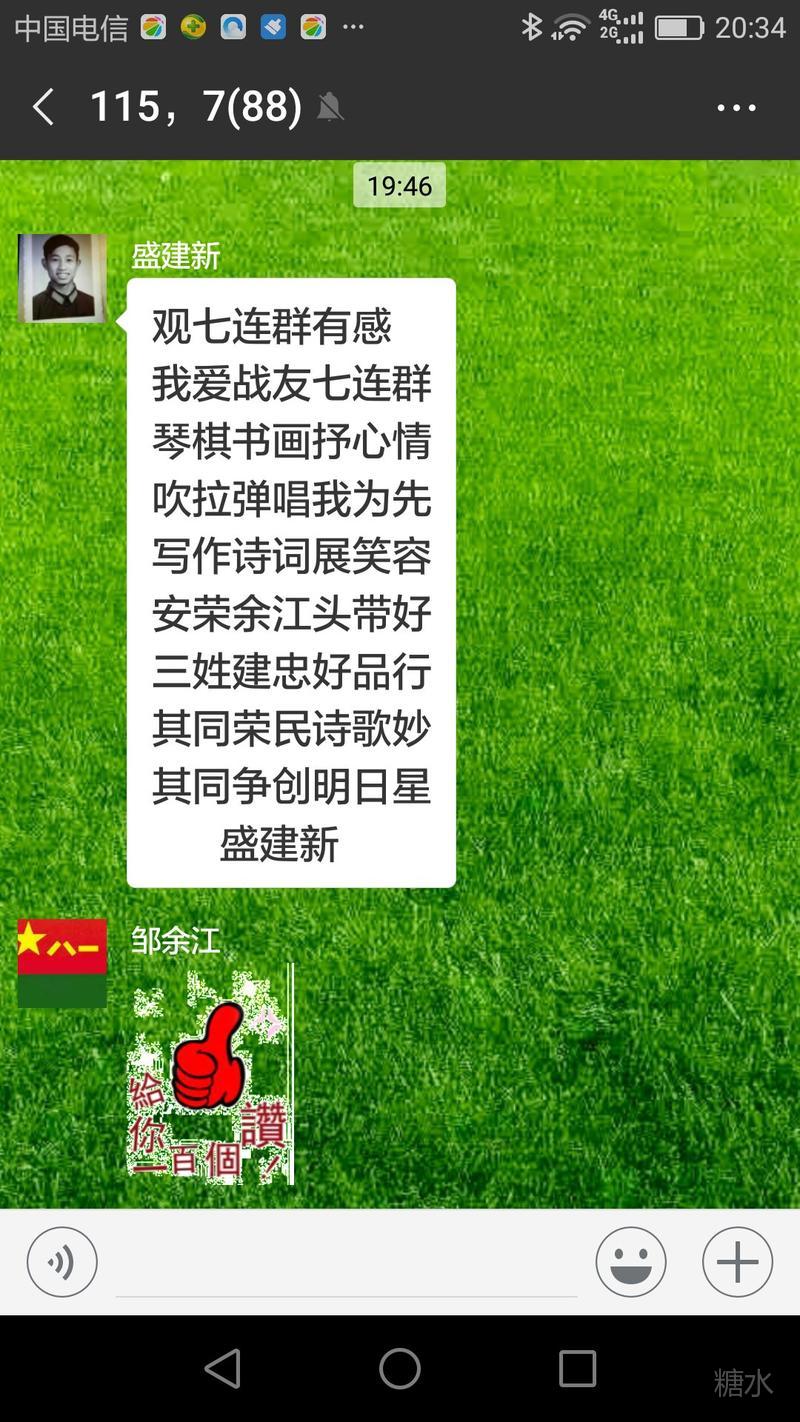Open the emoji picker
Image resolution: width=800 pixels, height=1422 pixels.
(631, 1262)
